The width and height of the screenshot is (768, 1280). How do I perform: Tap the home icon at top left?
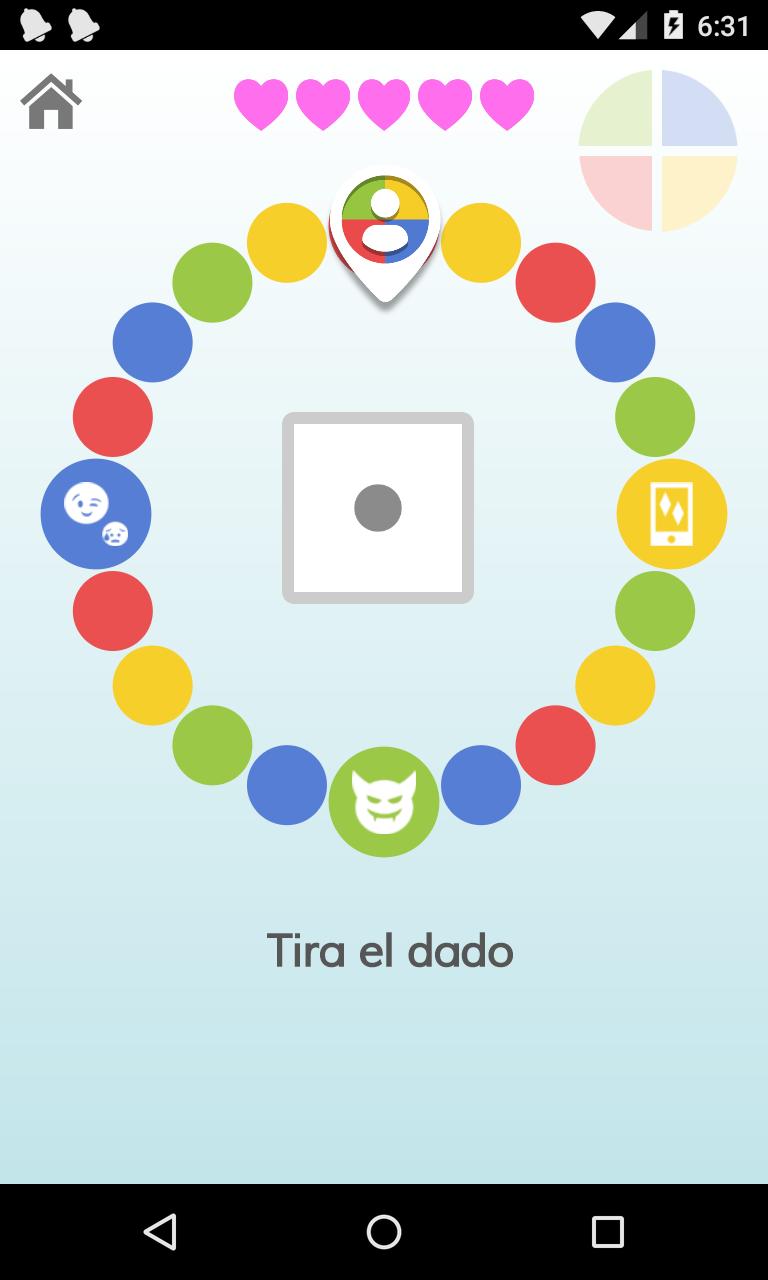point(52,100)
